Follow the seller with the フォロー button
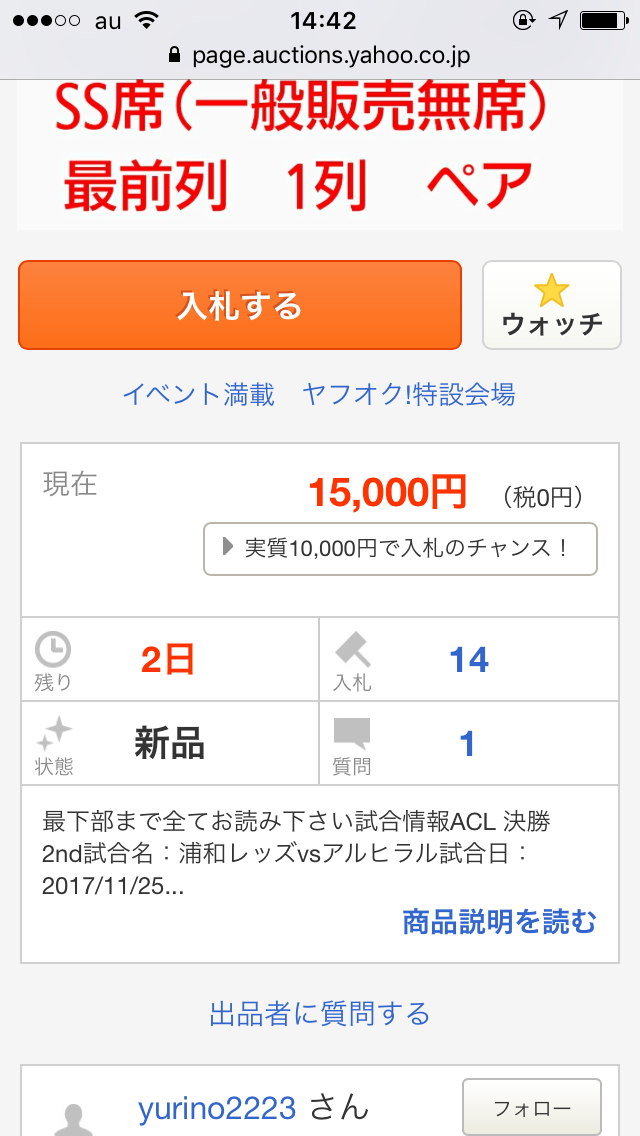640x1136 pixels. tap(532, 1108)
